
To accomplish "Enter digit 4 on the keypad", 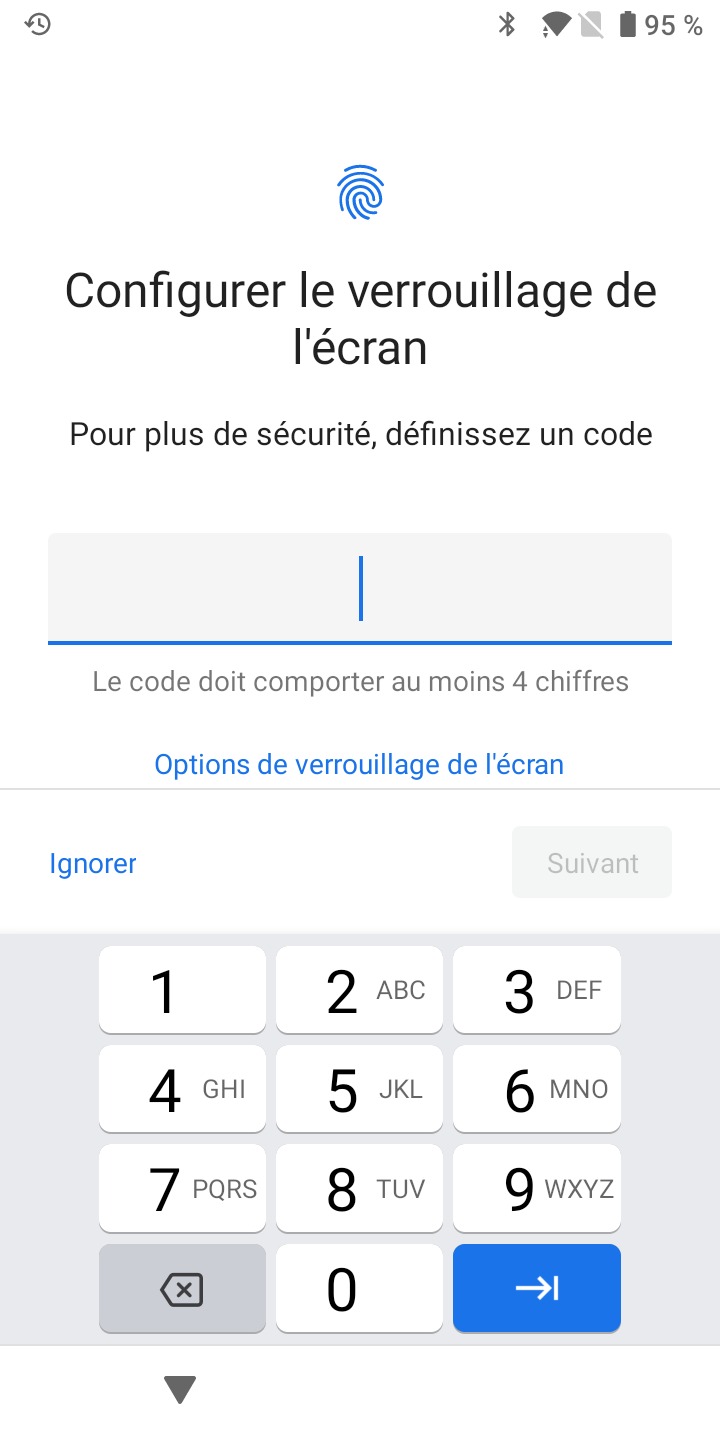I will pos(182,1089).
